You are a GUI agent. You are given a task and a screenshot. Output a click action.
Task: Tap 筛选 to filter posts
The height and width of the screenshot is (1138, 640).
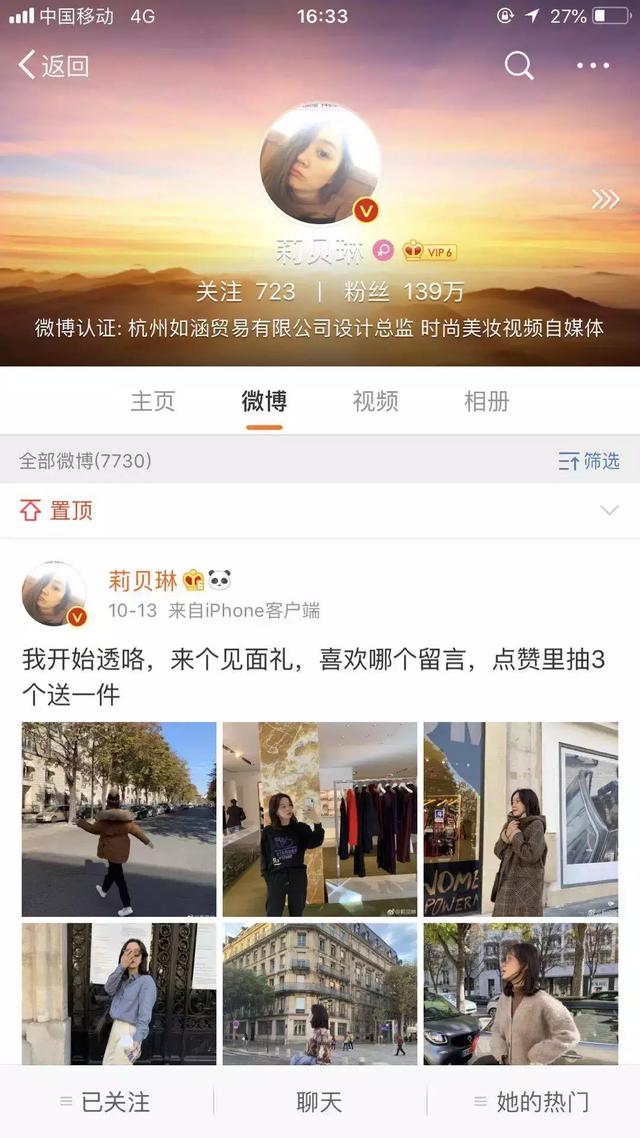pos(590,461)
